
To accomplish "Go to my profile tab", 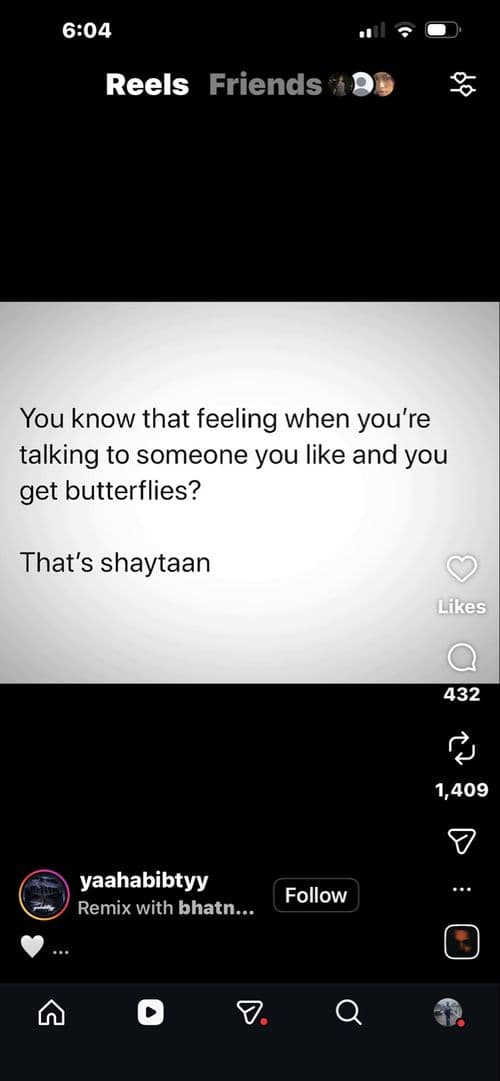I will click(448, 1012).
